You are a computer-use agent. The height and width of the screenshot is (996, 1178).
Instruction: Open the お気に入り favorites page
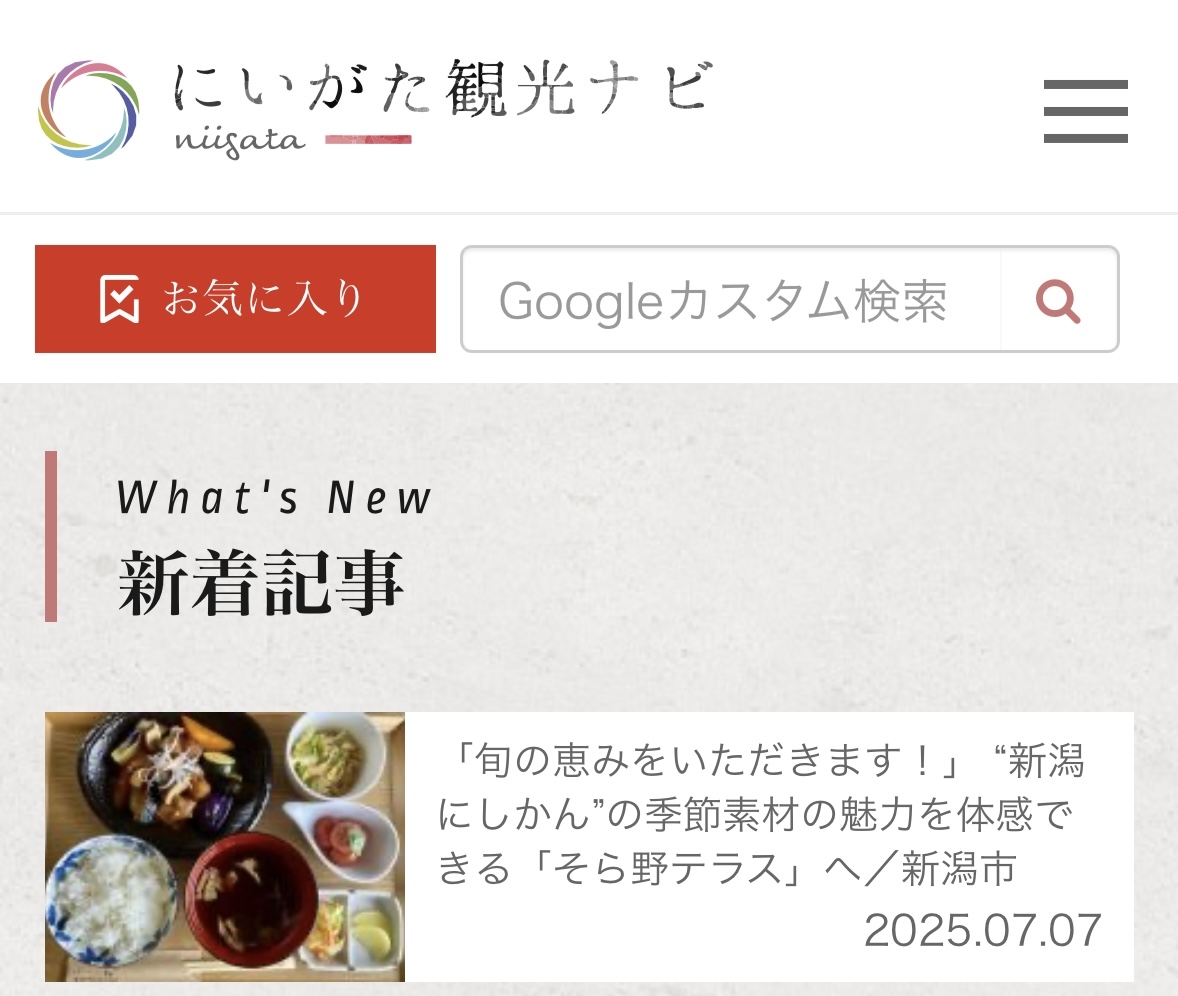click(x=235, y=299)
